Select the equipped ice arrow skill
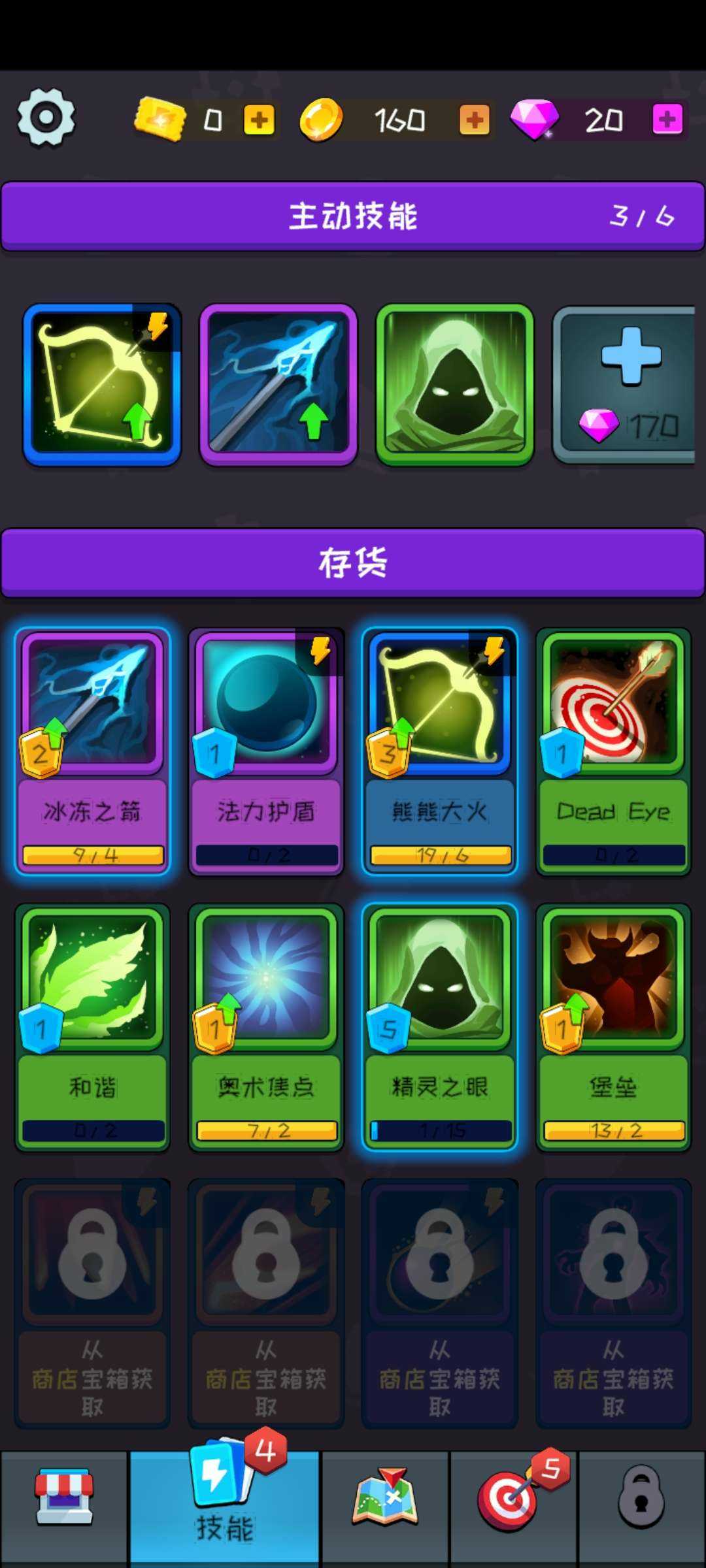 coord(278,385)
